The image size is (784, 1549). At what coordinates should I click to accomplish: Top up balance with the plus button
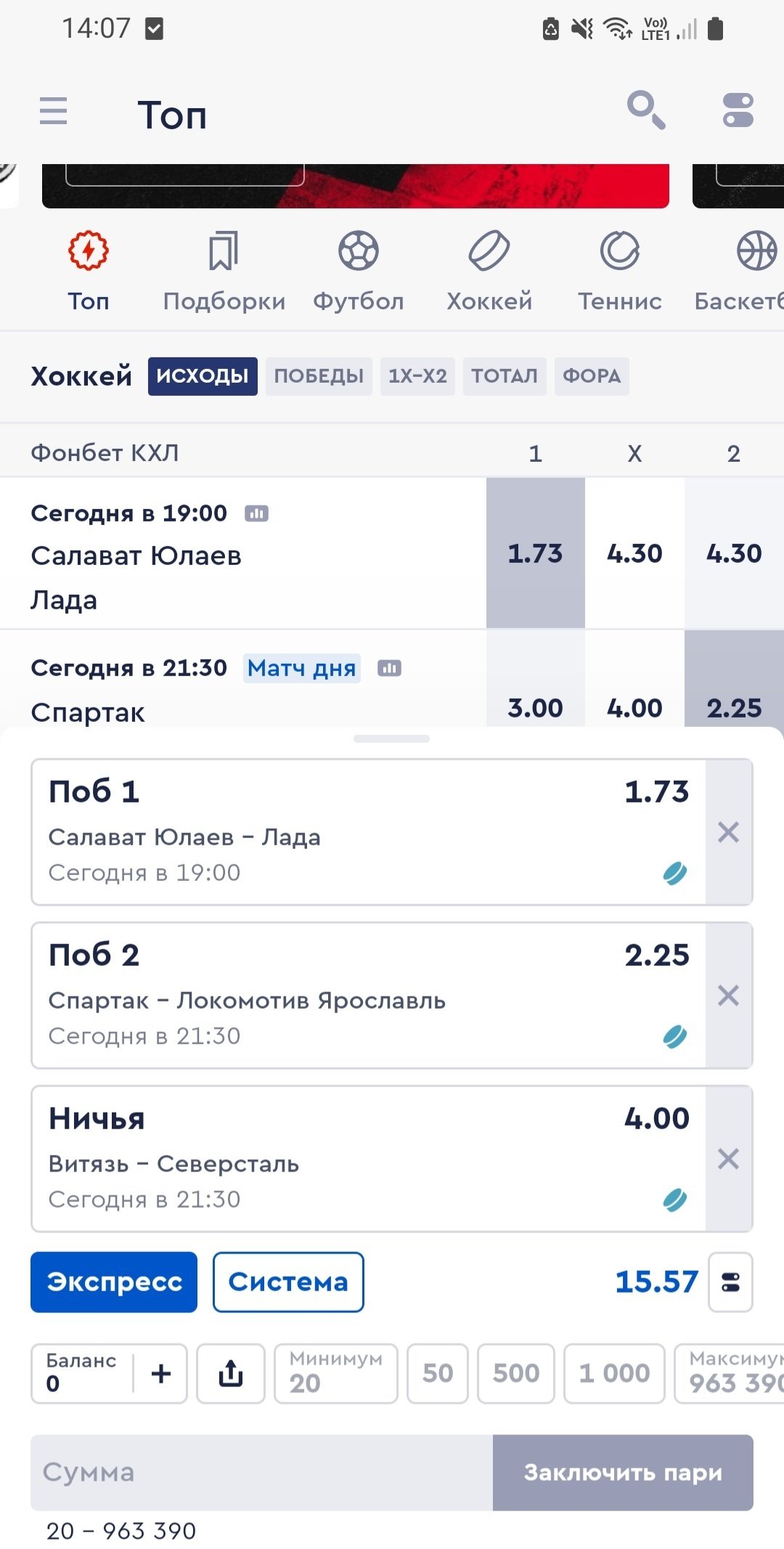point(161,1373)
